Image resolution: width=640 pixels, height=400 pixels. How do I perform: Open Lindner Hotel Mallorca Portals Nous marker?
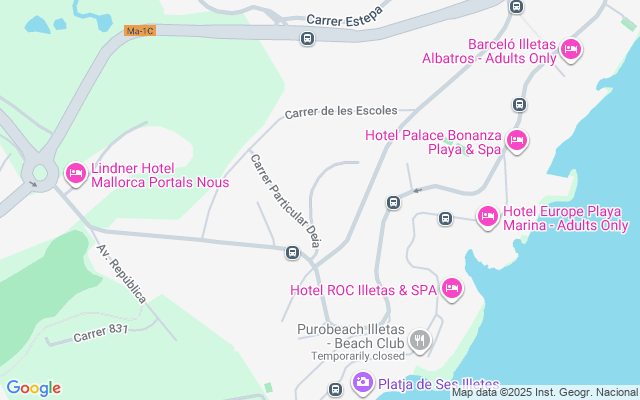click(75, 174)
